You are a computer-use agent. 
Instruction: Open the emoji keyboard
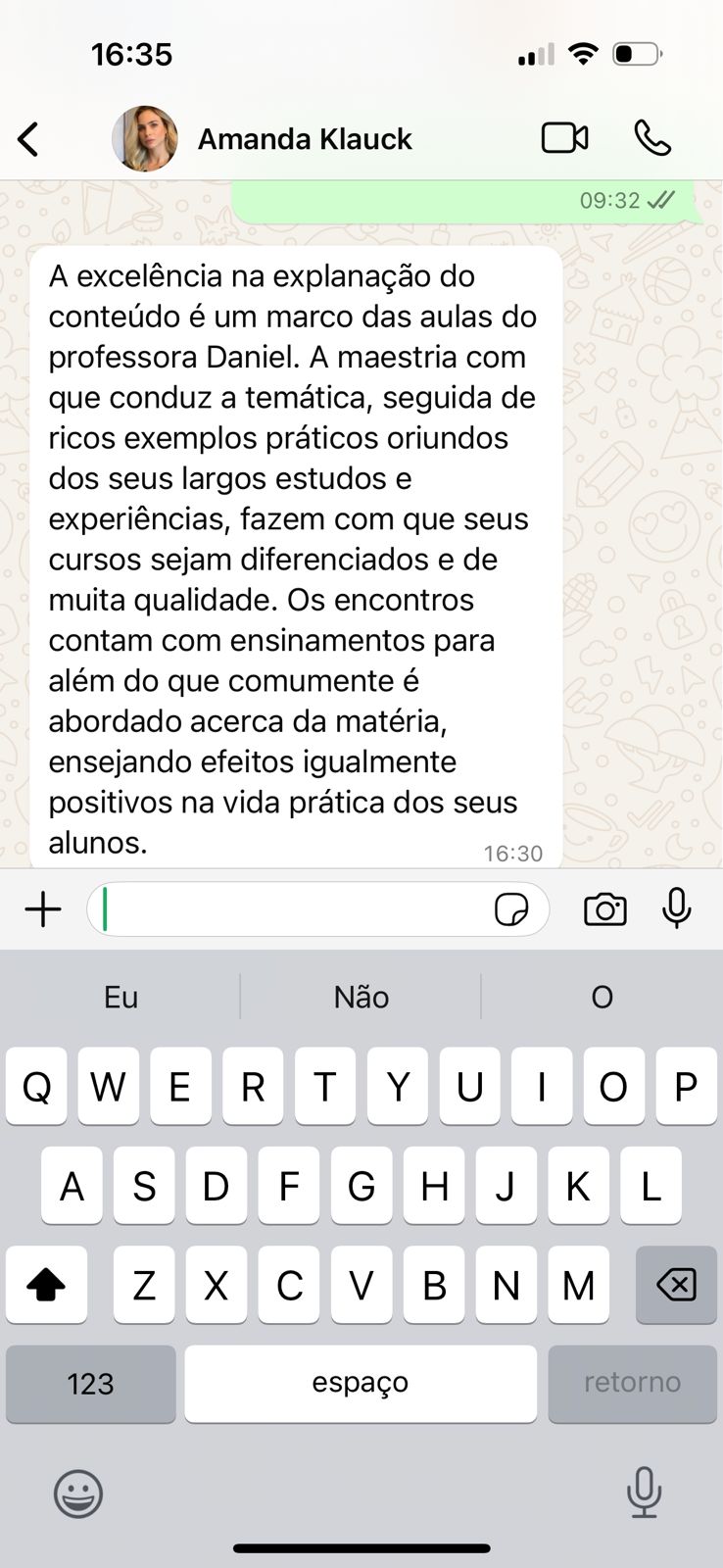click(x=78, y=1494)
